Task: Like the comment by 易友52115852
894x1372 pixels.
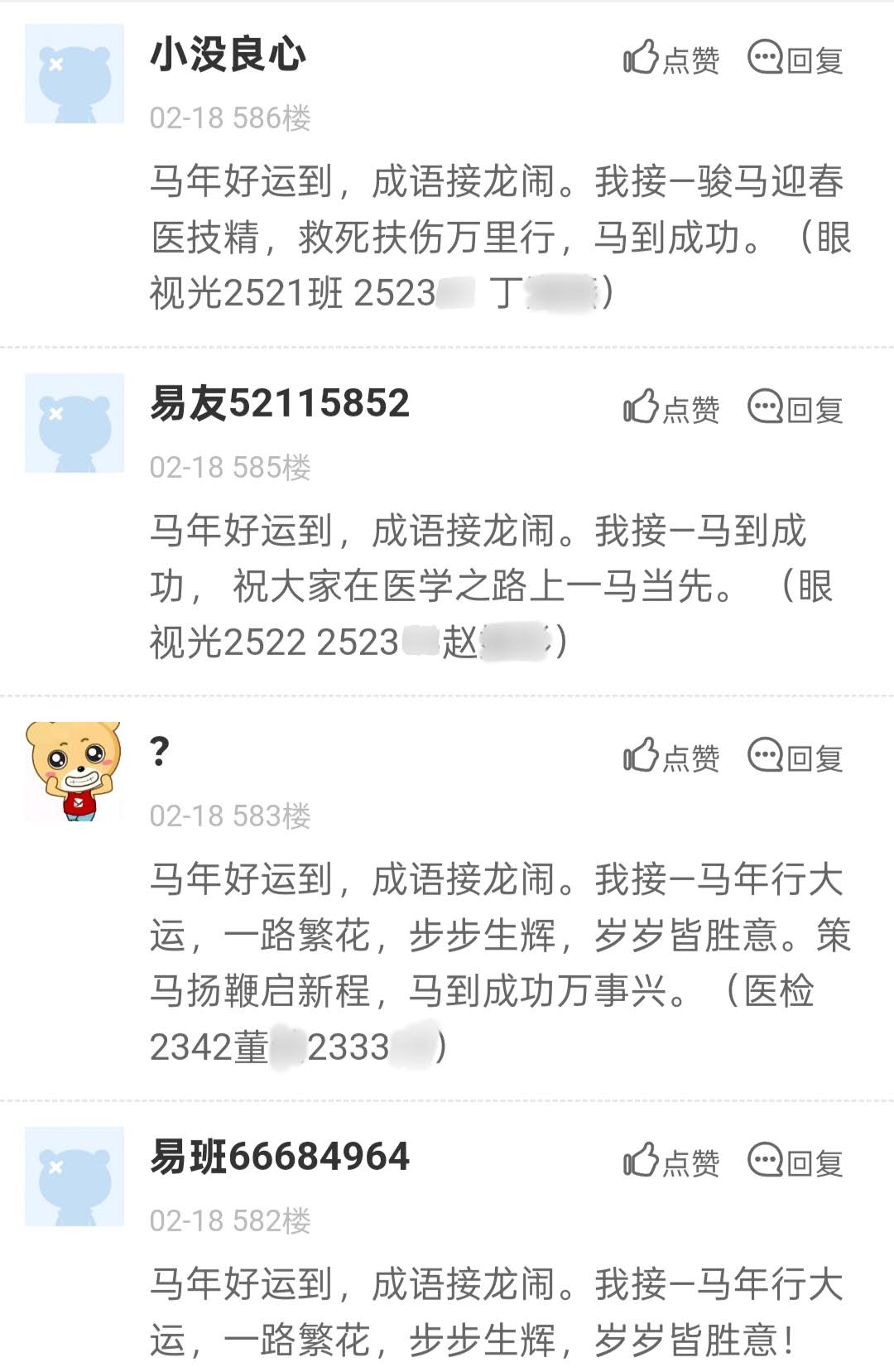Action: click(670, 408)
